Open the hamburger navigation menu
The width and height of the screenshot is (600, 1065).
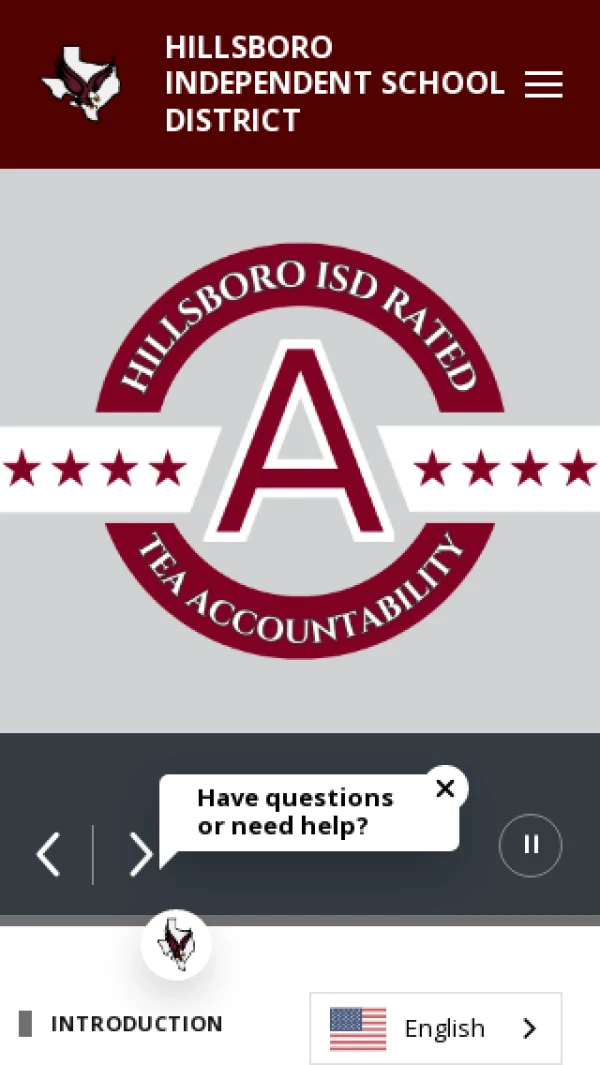pos(543,85)
